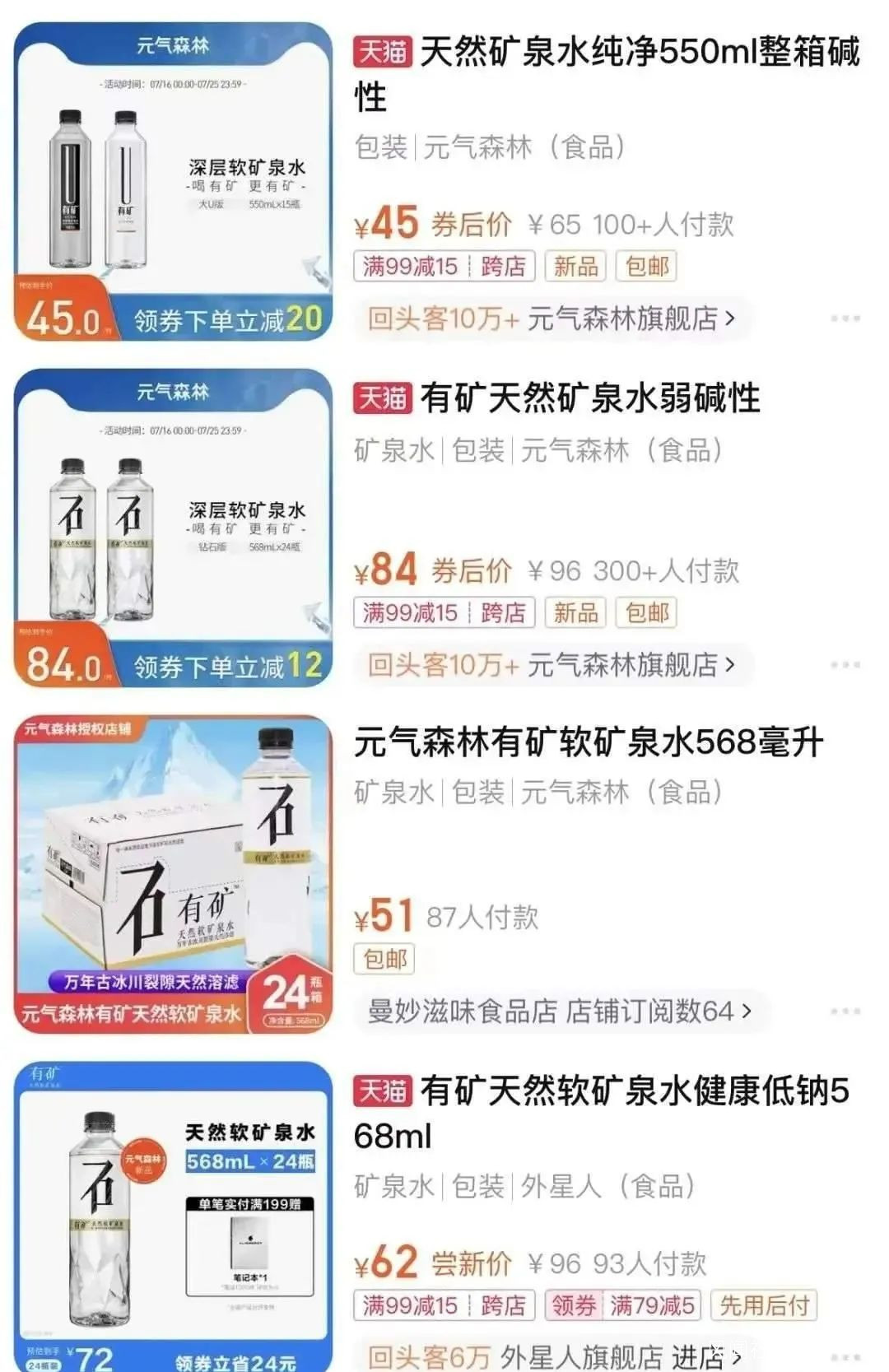
Task: Open the 568mL×24瓶 product image
Action: [173, 1218]
